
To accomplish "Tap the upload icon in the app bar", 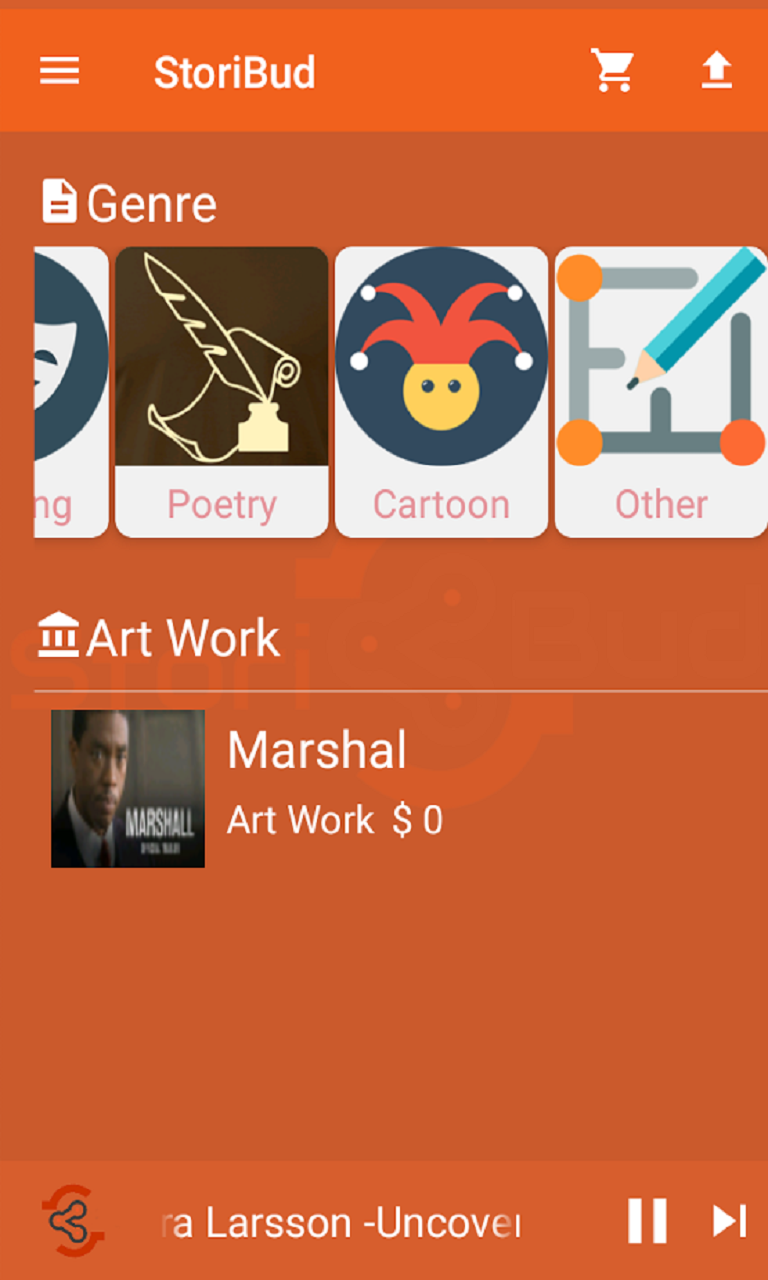I will [x=716, y=71].
